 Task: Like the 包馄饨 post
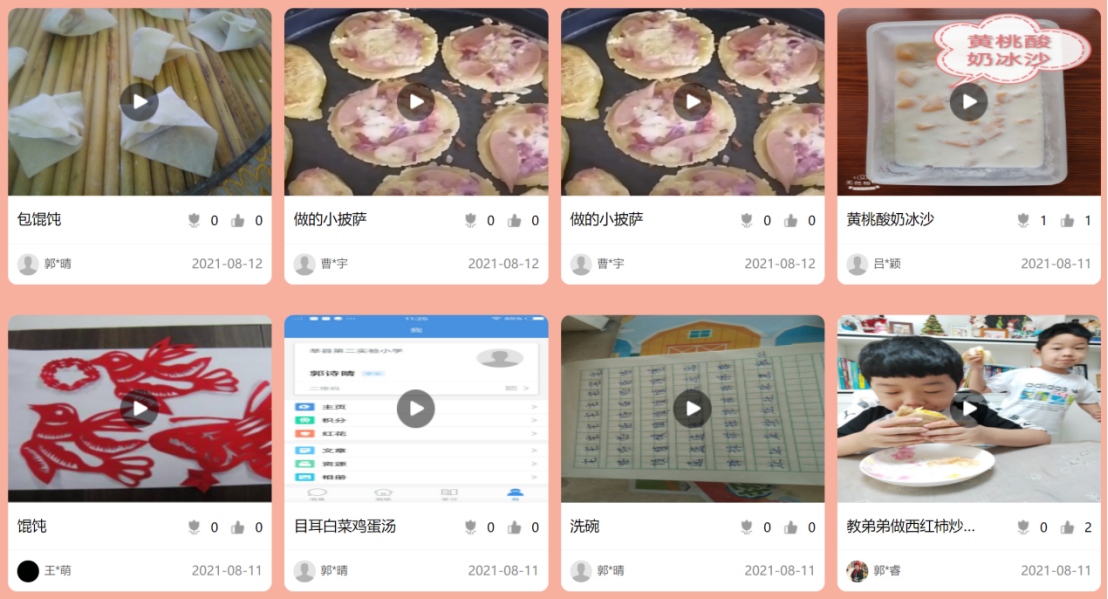238,221
